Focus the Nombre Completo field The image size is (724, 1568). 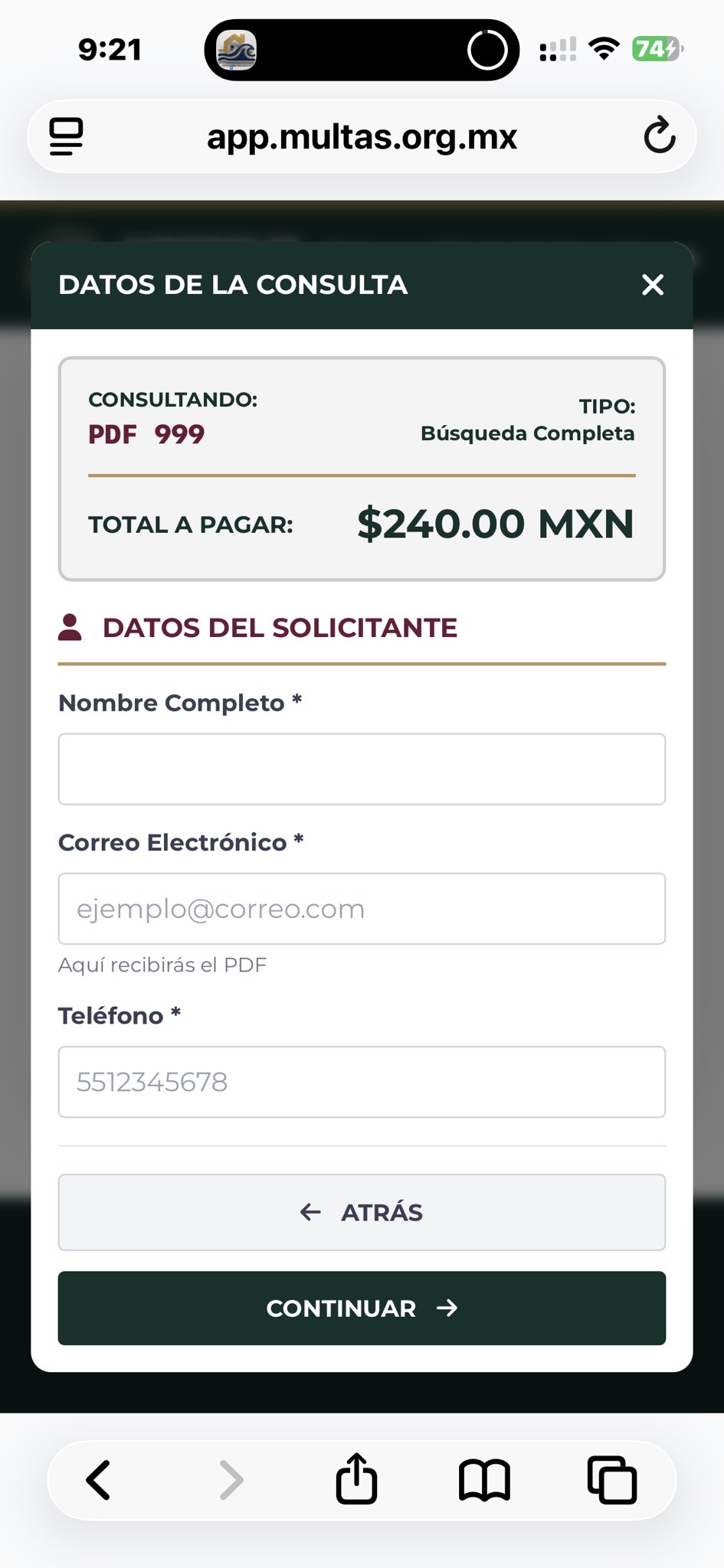pyautogui.click(x=362, y=769)
